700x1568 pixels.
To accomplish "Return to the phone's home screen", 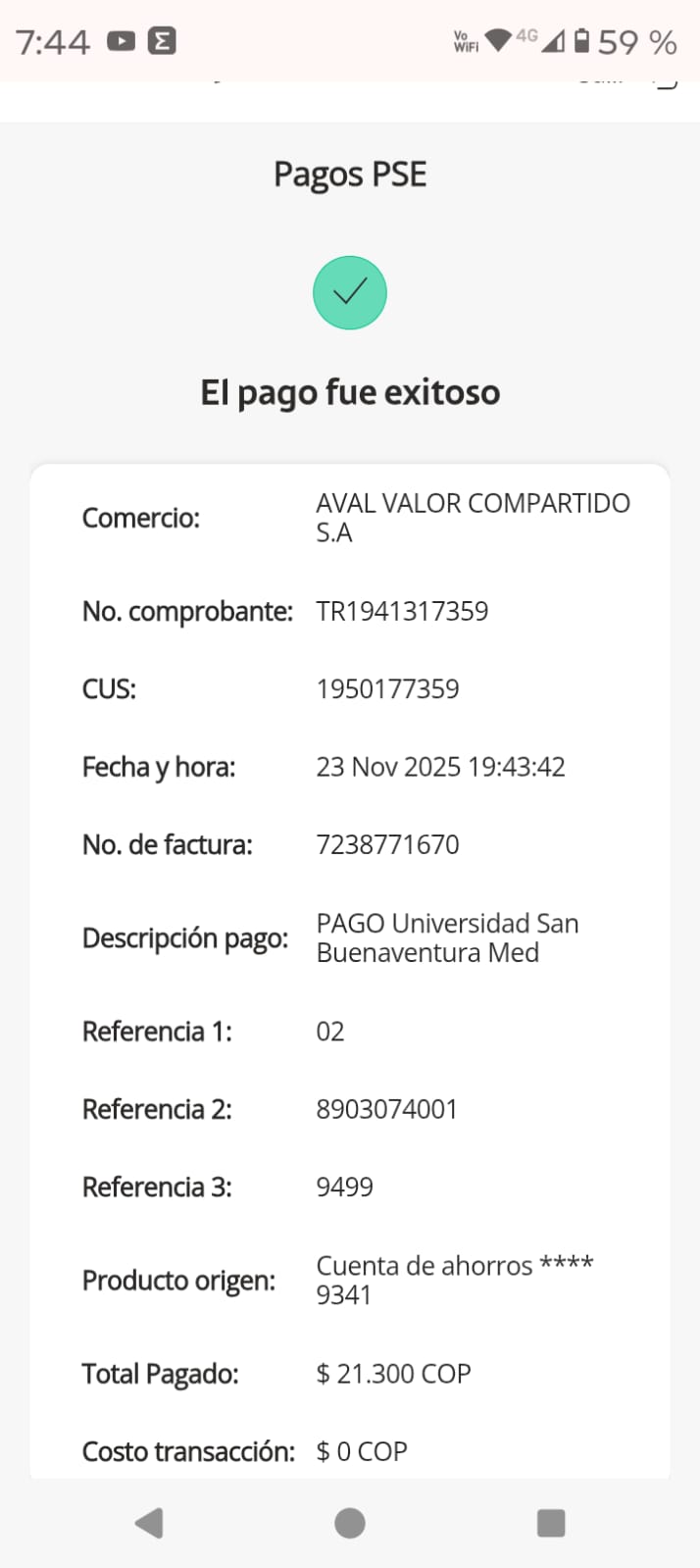I will click(350, 1523).
